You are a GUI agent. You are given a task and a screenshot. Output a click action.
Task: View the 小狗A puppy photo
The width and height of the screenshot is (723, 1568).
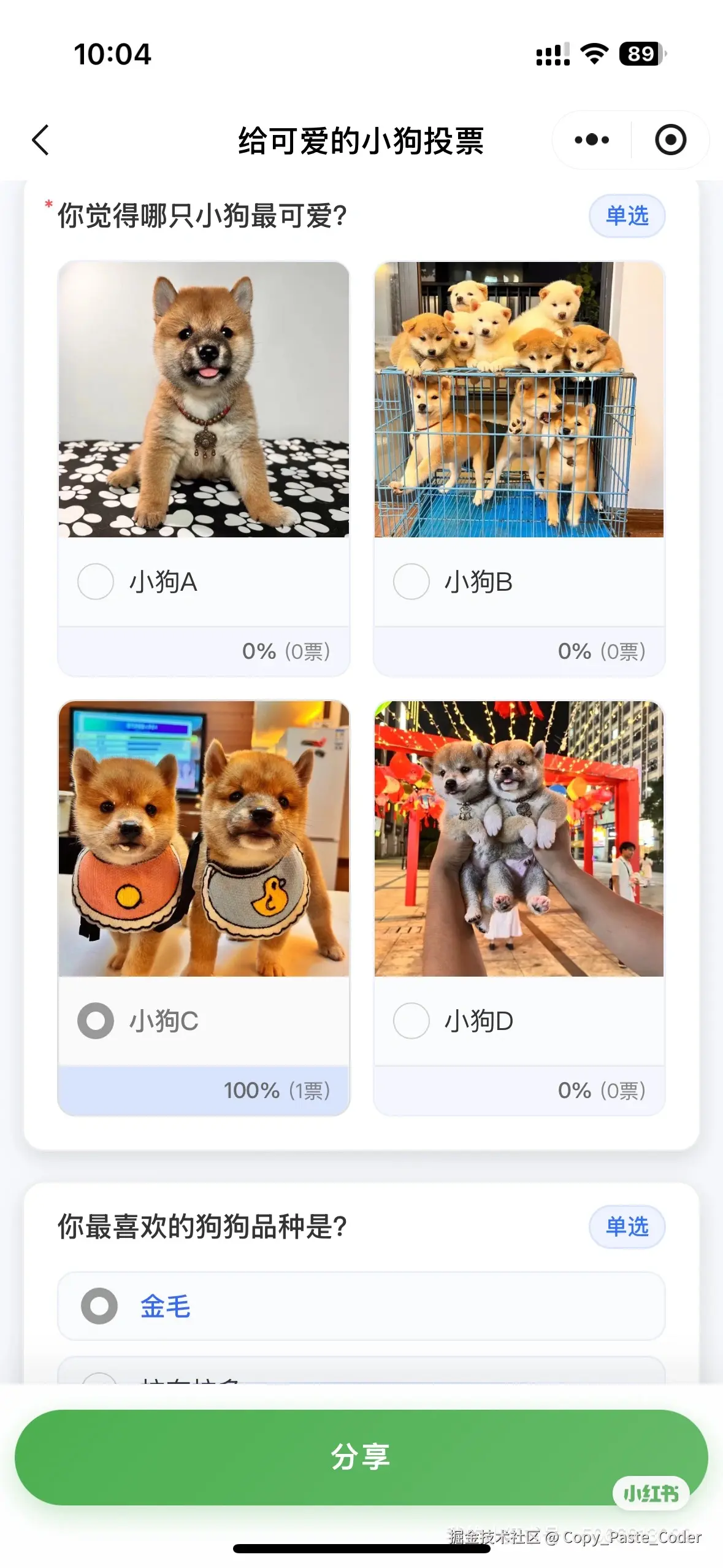click(204, 399)
